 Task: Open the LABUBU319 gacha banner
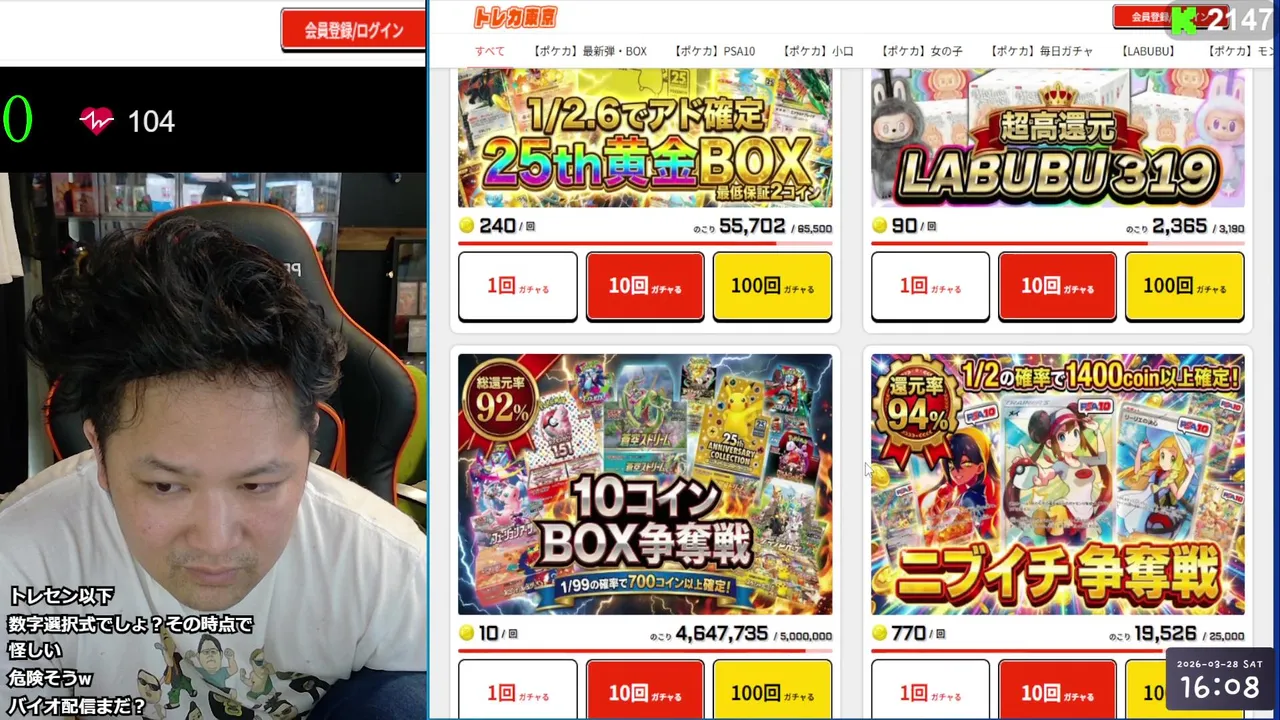[1057, 138]
